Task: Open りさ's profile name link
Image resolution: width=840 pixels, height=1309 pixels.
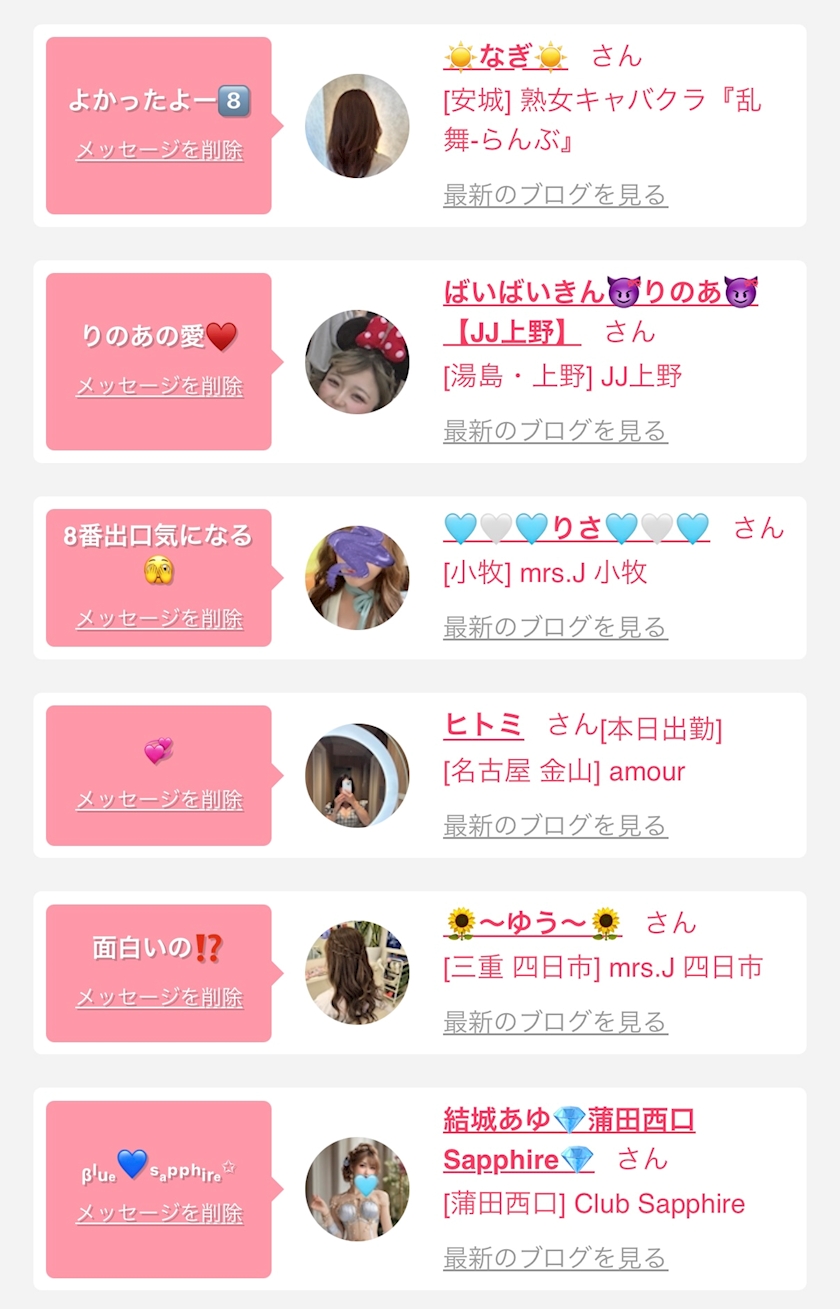Action: tap(576, 528)
